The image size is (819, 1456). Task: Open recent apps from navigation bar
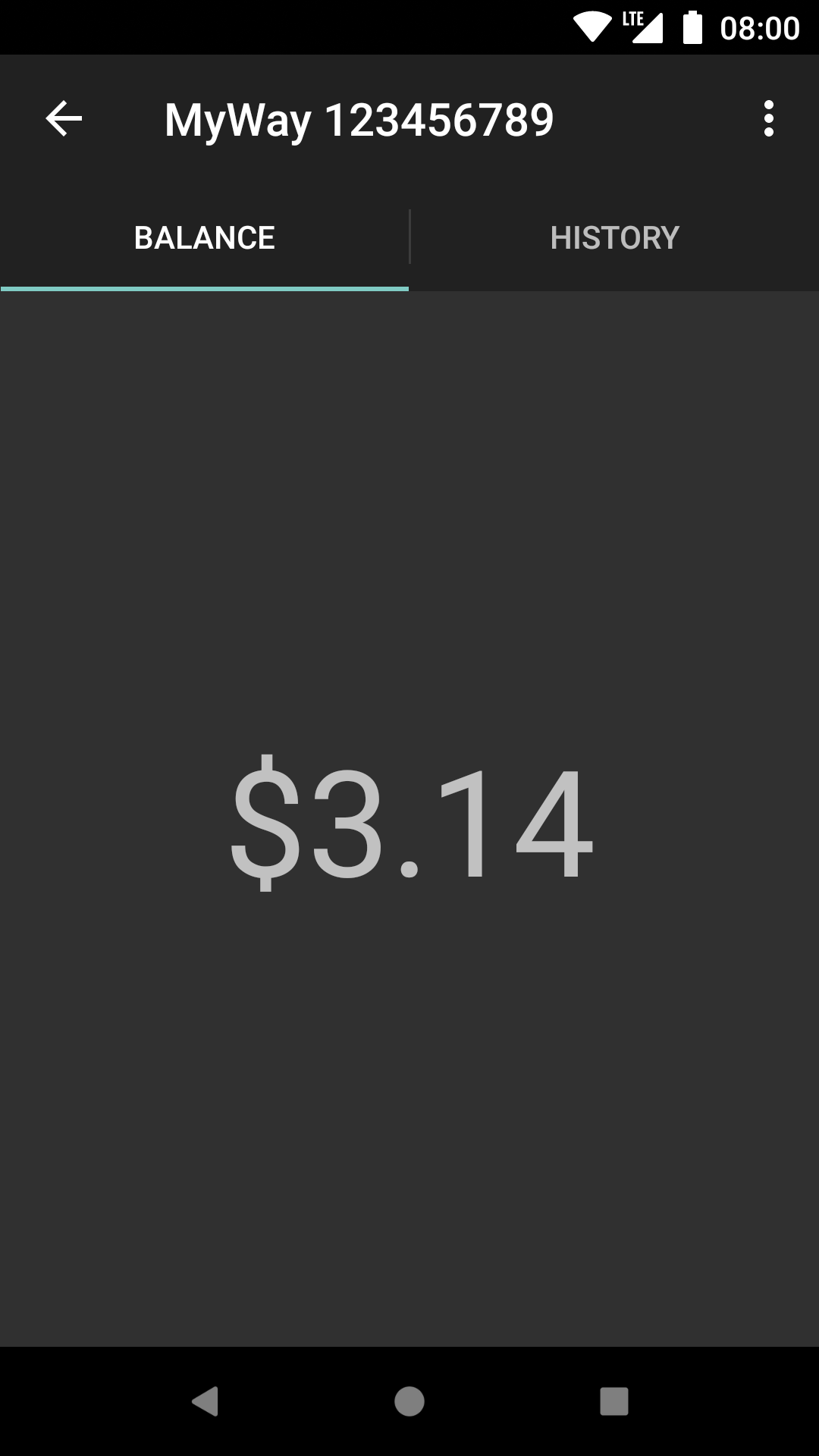pyautogui.click(x=614, y=1401)
